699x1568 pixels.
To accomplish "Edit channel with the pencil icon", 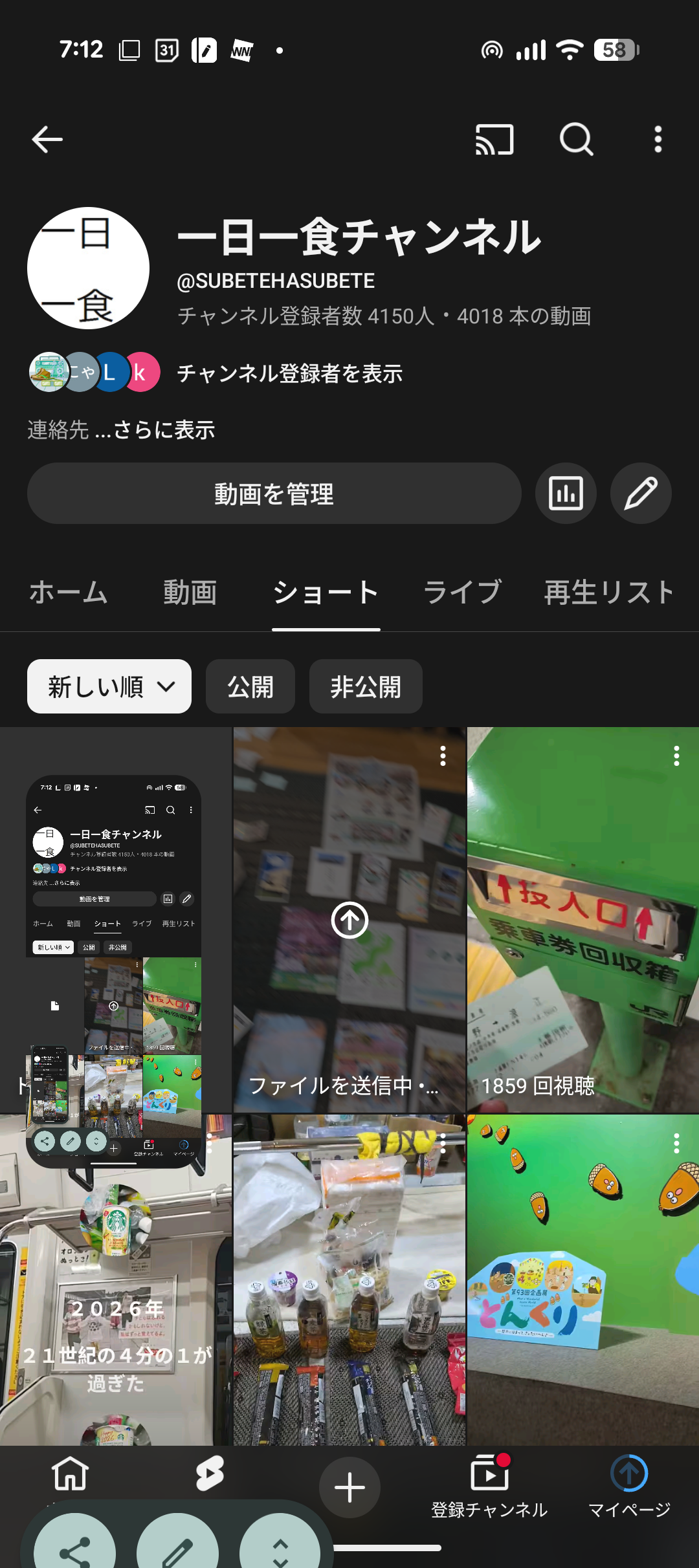I will [x=641, y=494].
